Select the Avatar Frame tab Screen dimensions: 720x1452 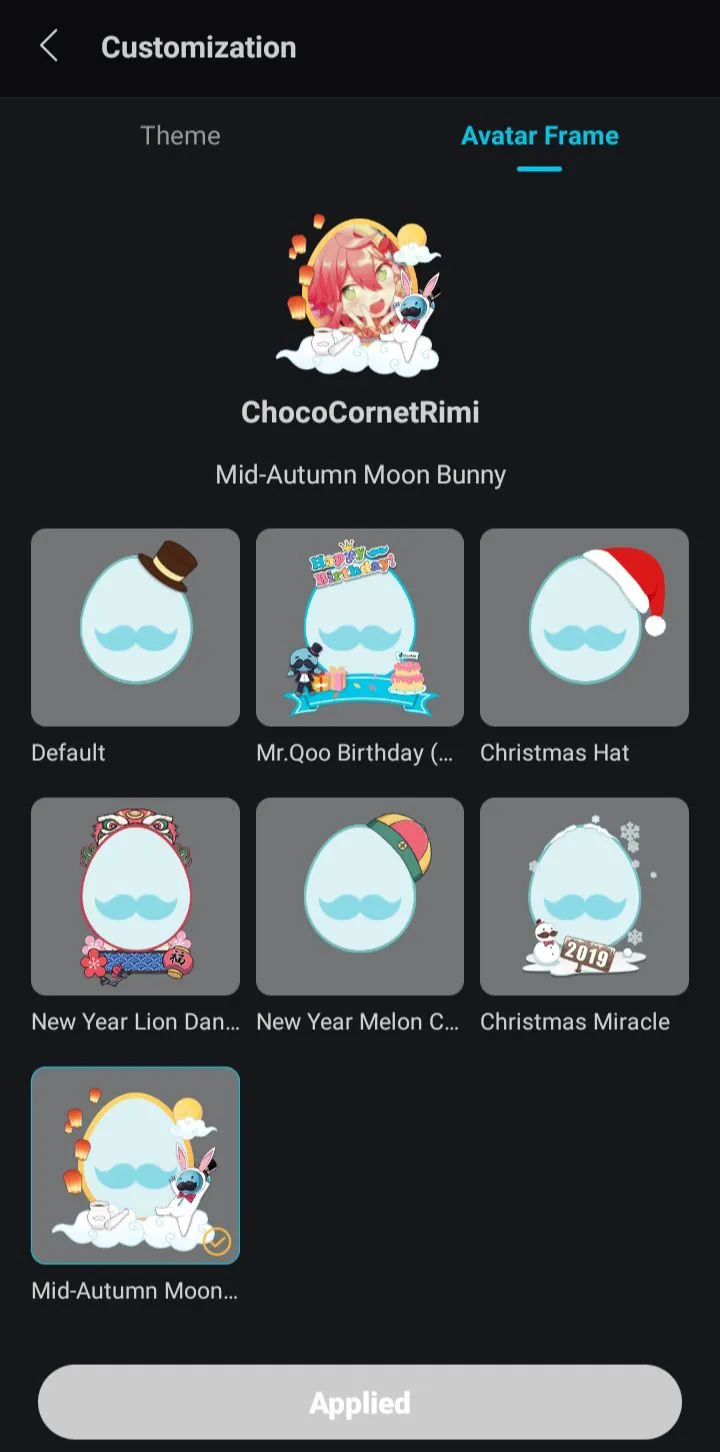click(x=539, y=136)
